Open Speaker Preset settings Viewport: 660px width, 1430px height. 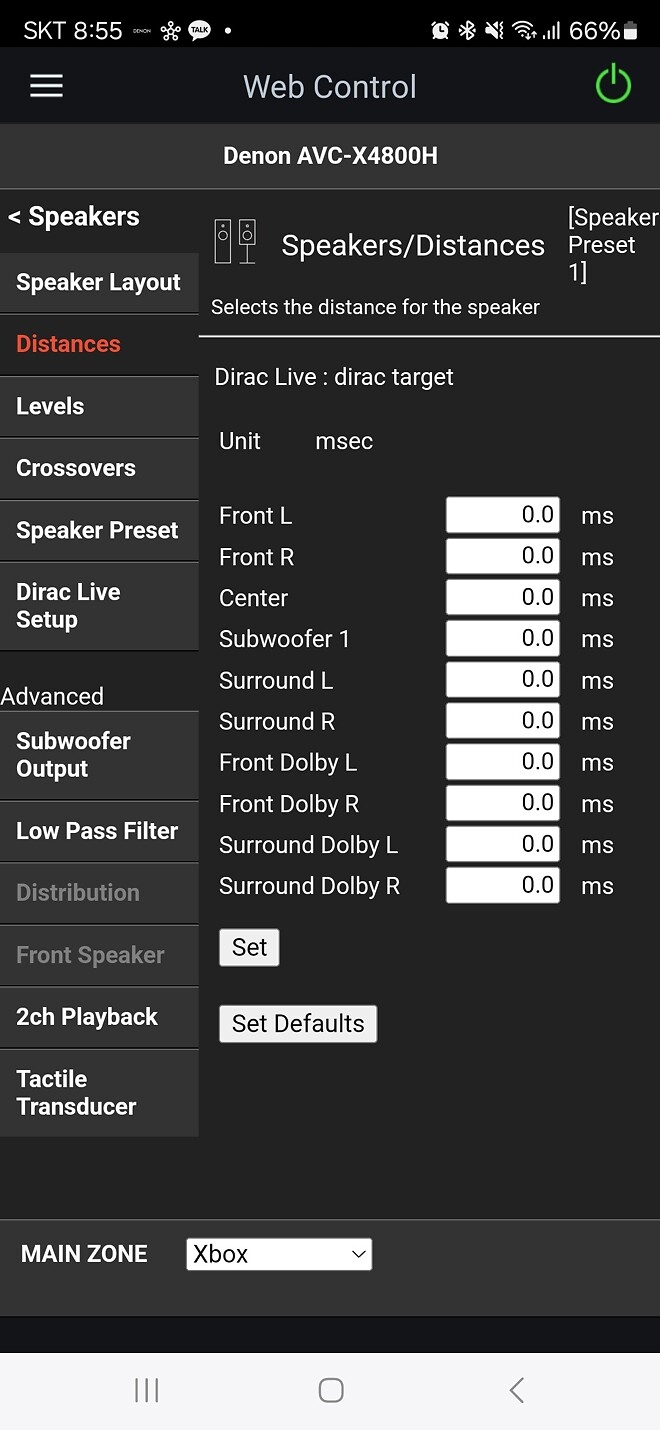pyautogui.click(x=97, y=530)
